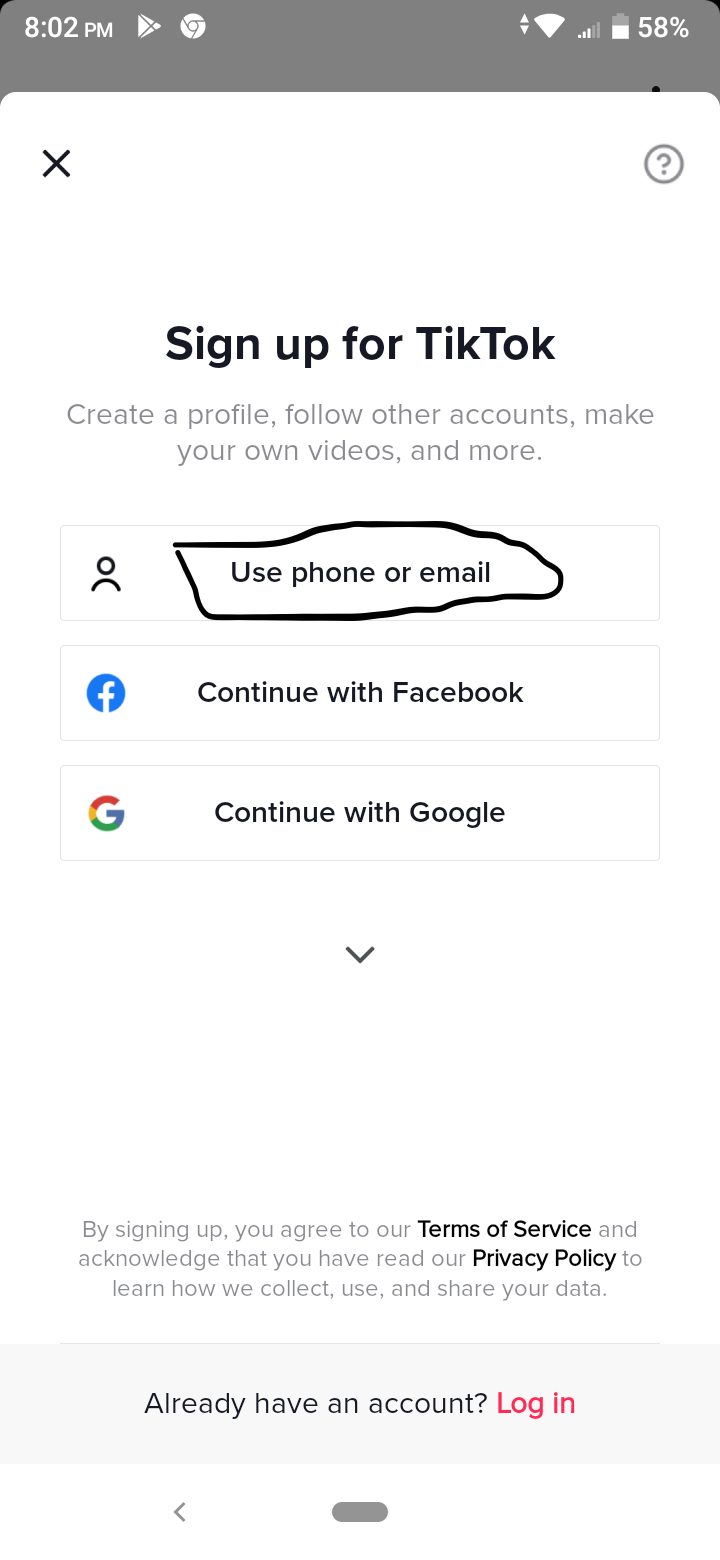The image size is (720, 1560).
Task: Open the Terms of Service link
Action: click(x=504, y=1229)
